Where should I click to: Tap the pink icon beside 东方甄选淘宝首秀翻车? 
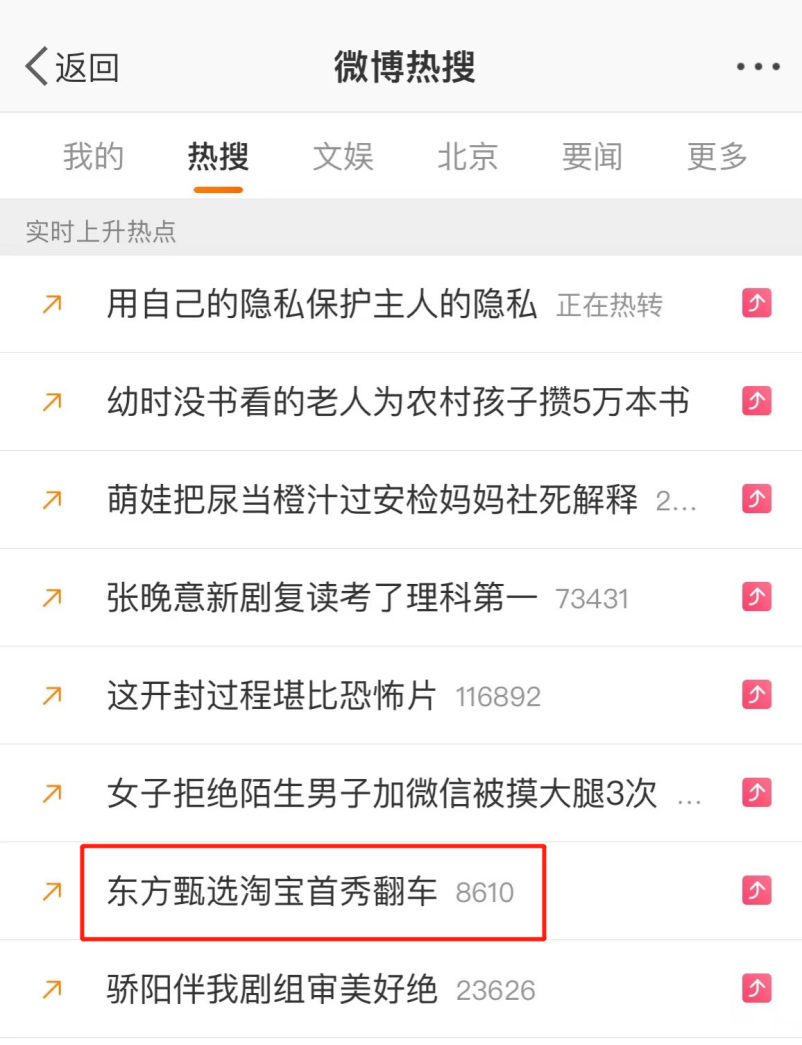pos(757,891)
